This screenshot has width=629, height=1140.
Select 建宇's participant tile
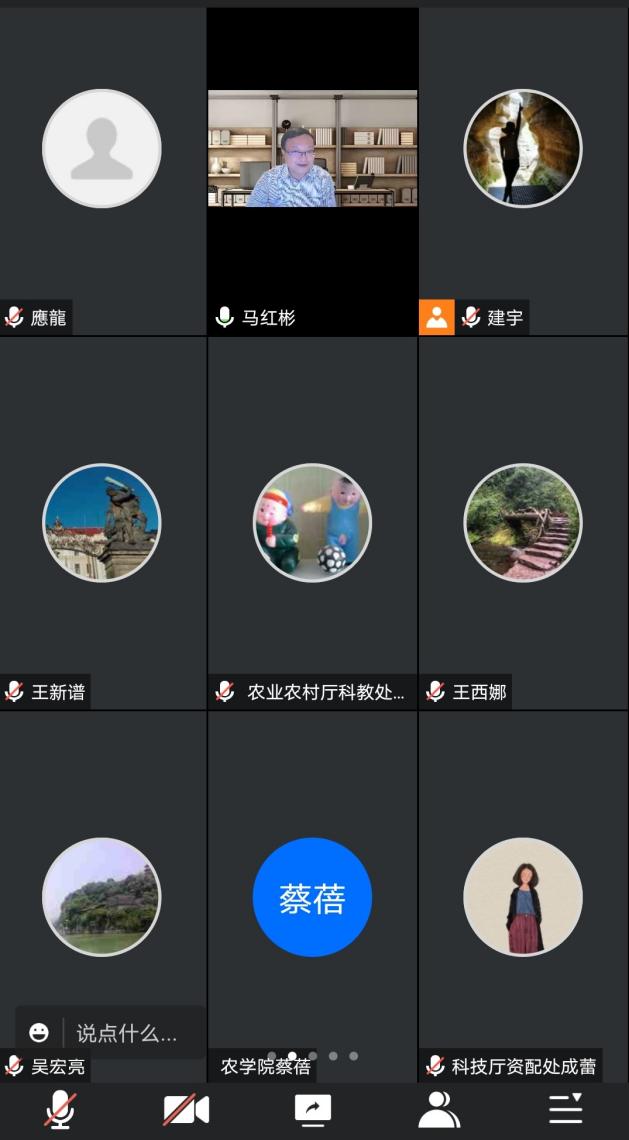click(x=523, y=149)
